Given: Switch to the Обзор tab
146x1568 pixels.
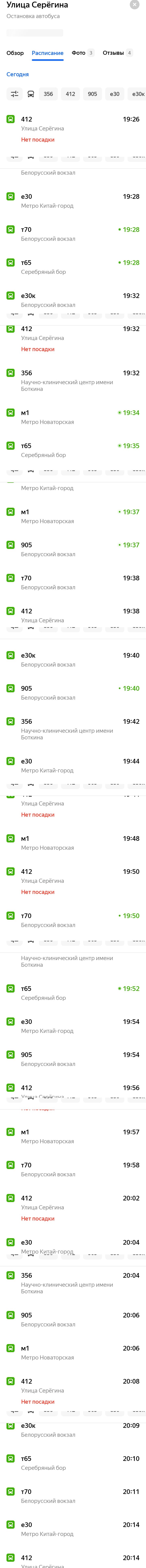Looking at the screenshot, I should (x=15, y=53).
